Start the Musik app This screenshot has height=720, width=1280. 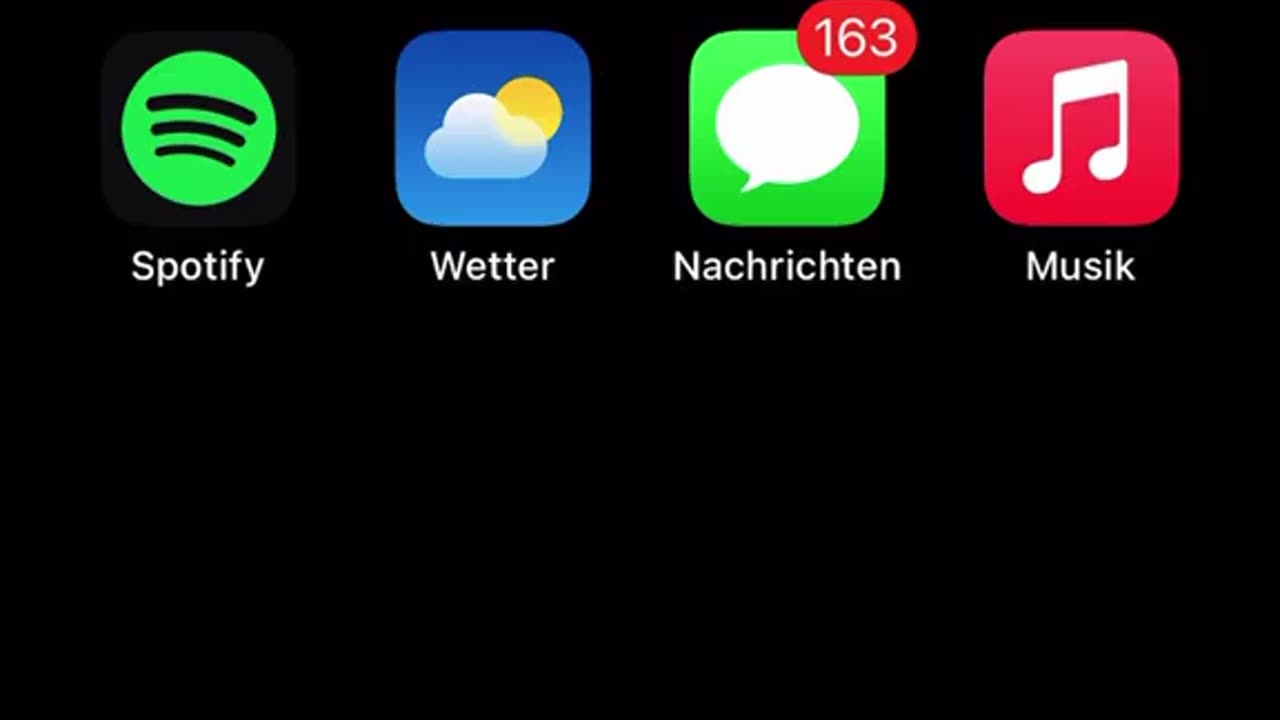1081,128
